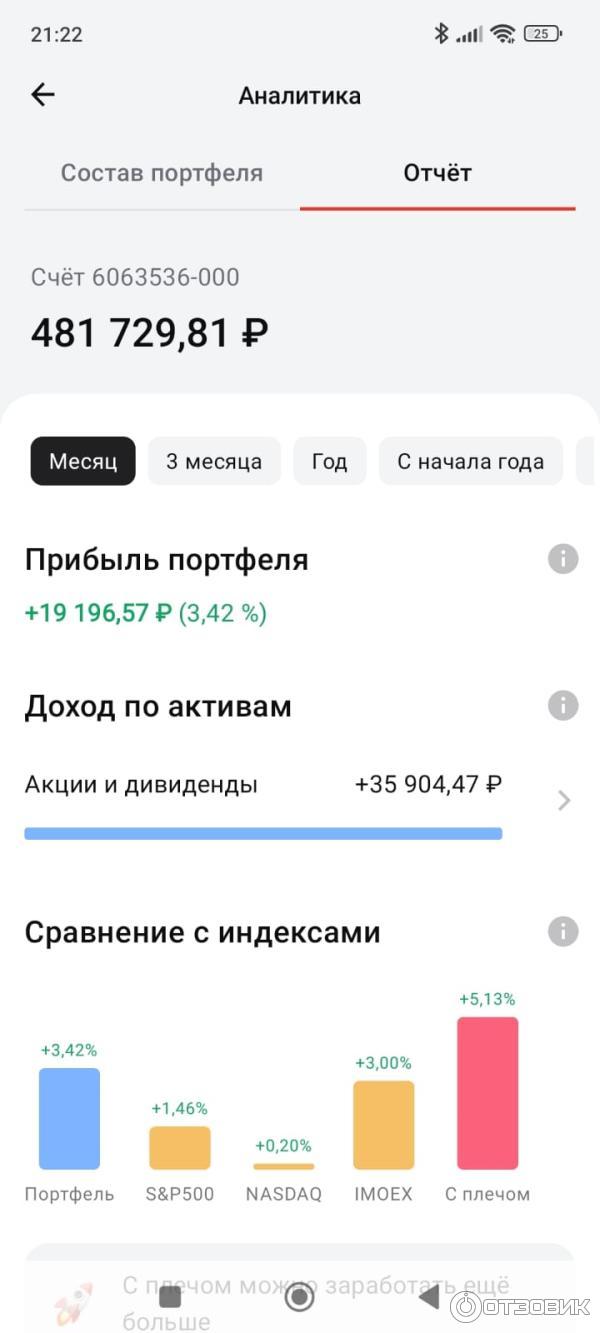Tap the system home button
The image size is (600, 1333).
299,1297
